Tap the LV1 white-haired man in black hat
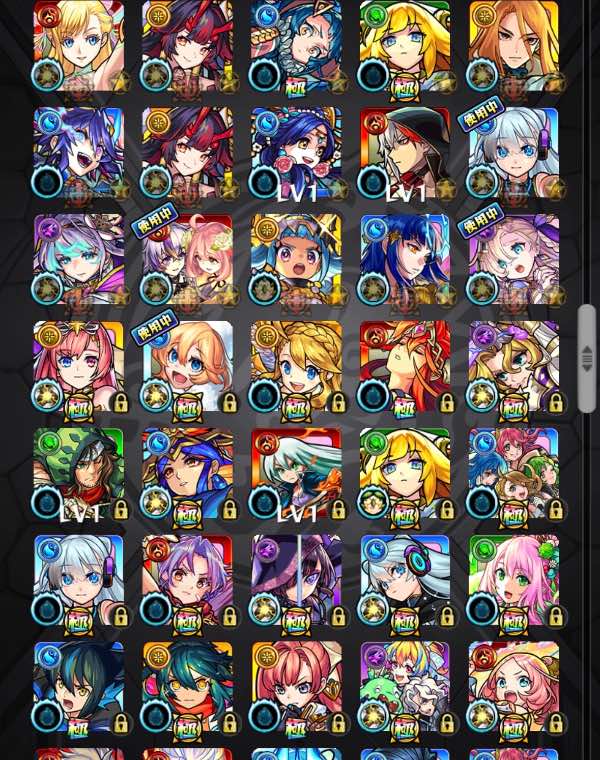Viewport: 600px width, 760px height. point(405,153)
